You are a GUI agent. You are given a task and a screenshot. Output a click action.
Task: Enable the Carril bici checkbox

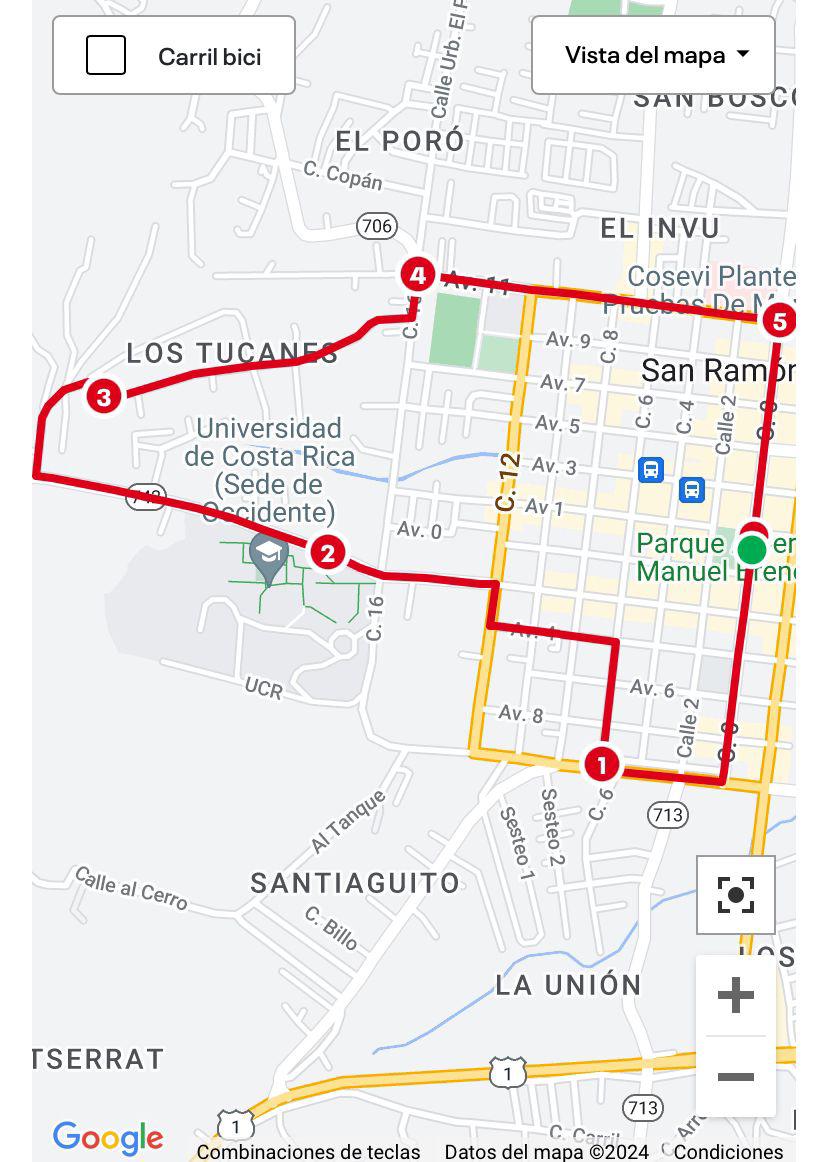[x=106, y=55]
